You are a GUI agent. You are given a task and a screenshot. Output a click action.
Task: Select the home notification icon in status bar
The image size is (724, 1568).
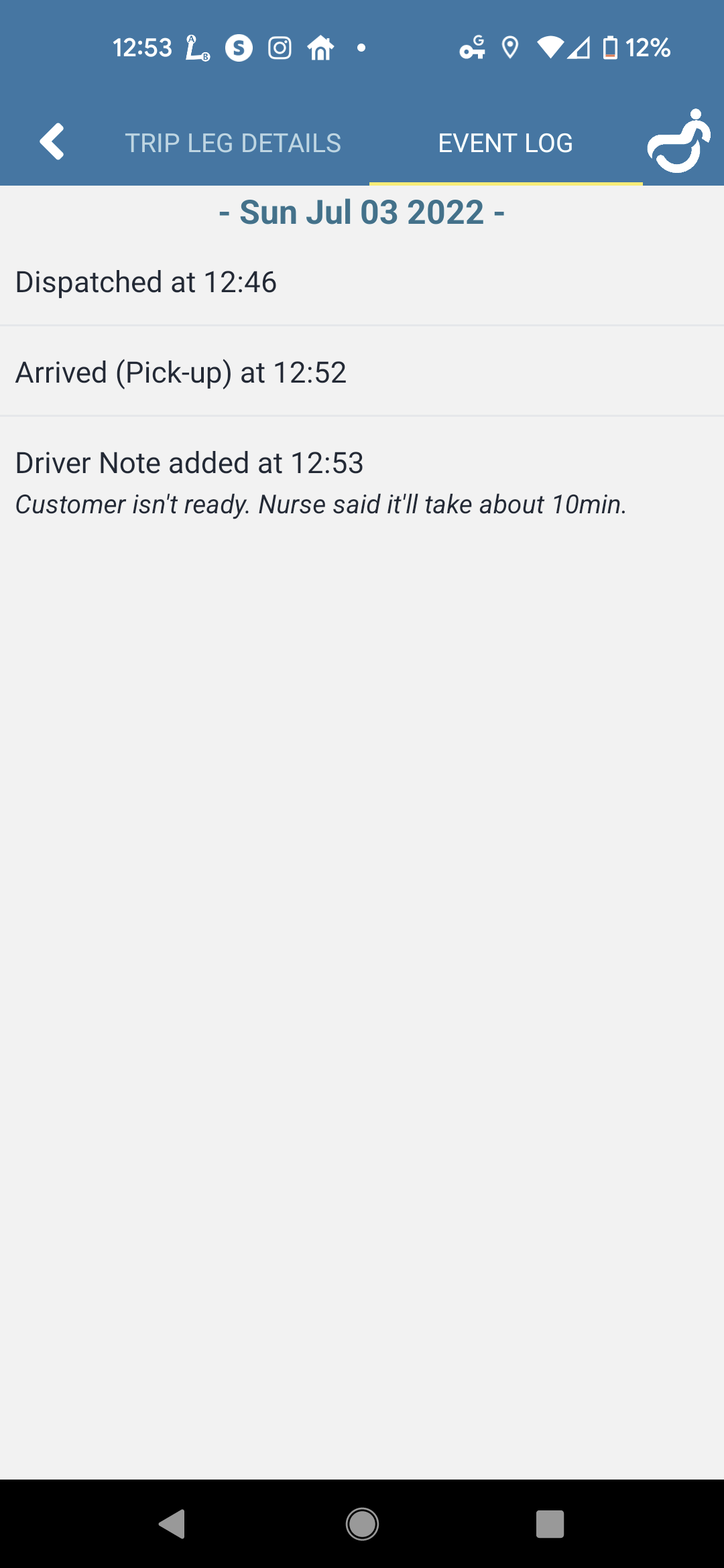320,47
